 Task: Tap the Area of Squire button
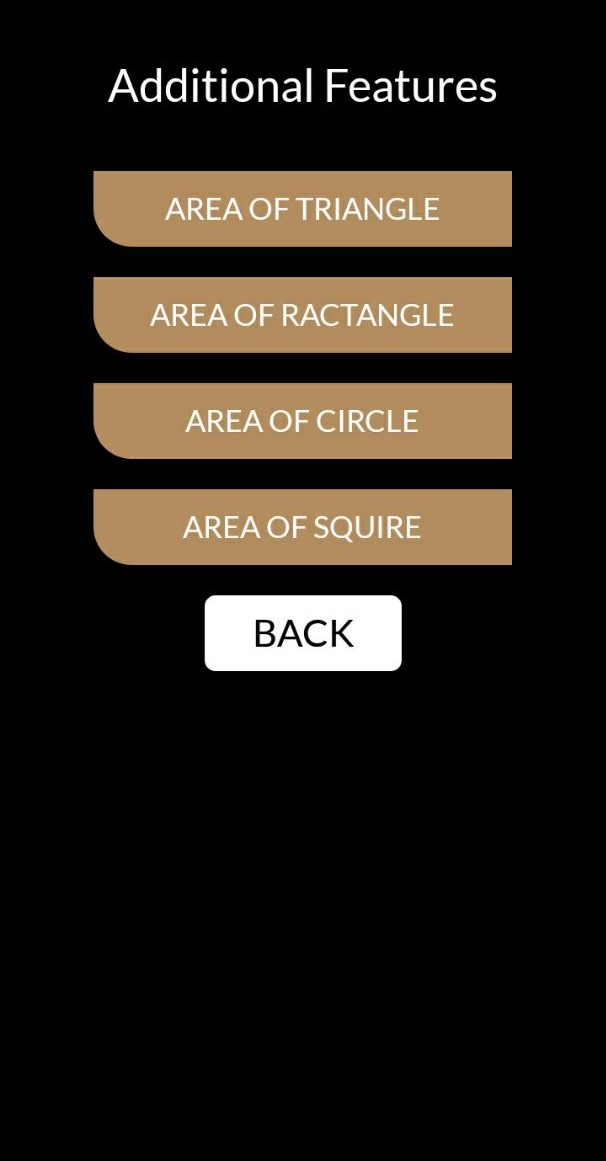(x=302, y=527)
